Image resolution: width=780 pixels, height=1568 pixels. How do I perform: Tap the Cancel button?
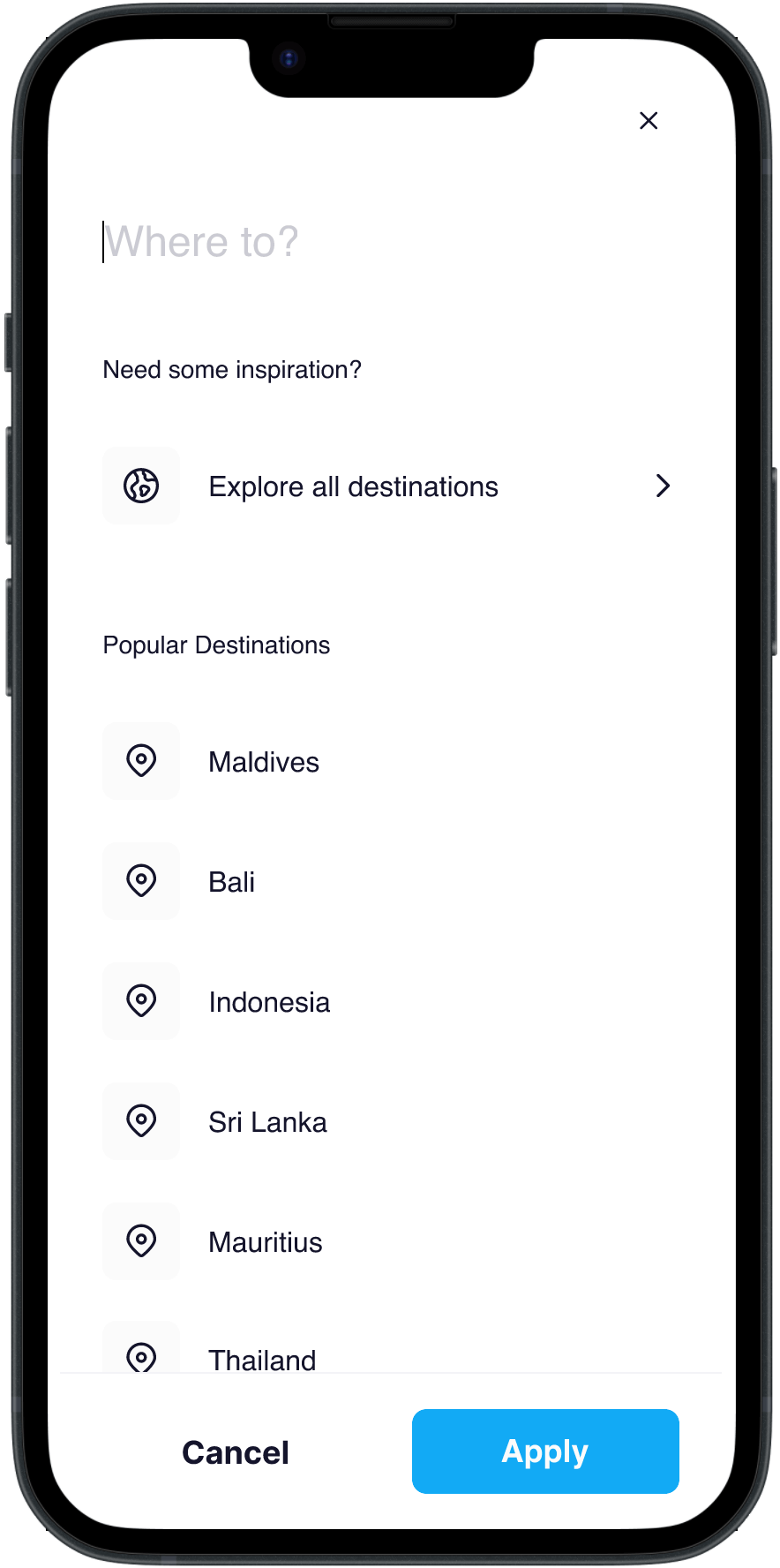coord(236,1451)
